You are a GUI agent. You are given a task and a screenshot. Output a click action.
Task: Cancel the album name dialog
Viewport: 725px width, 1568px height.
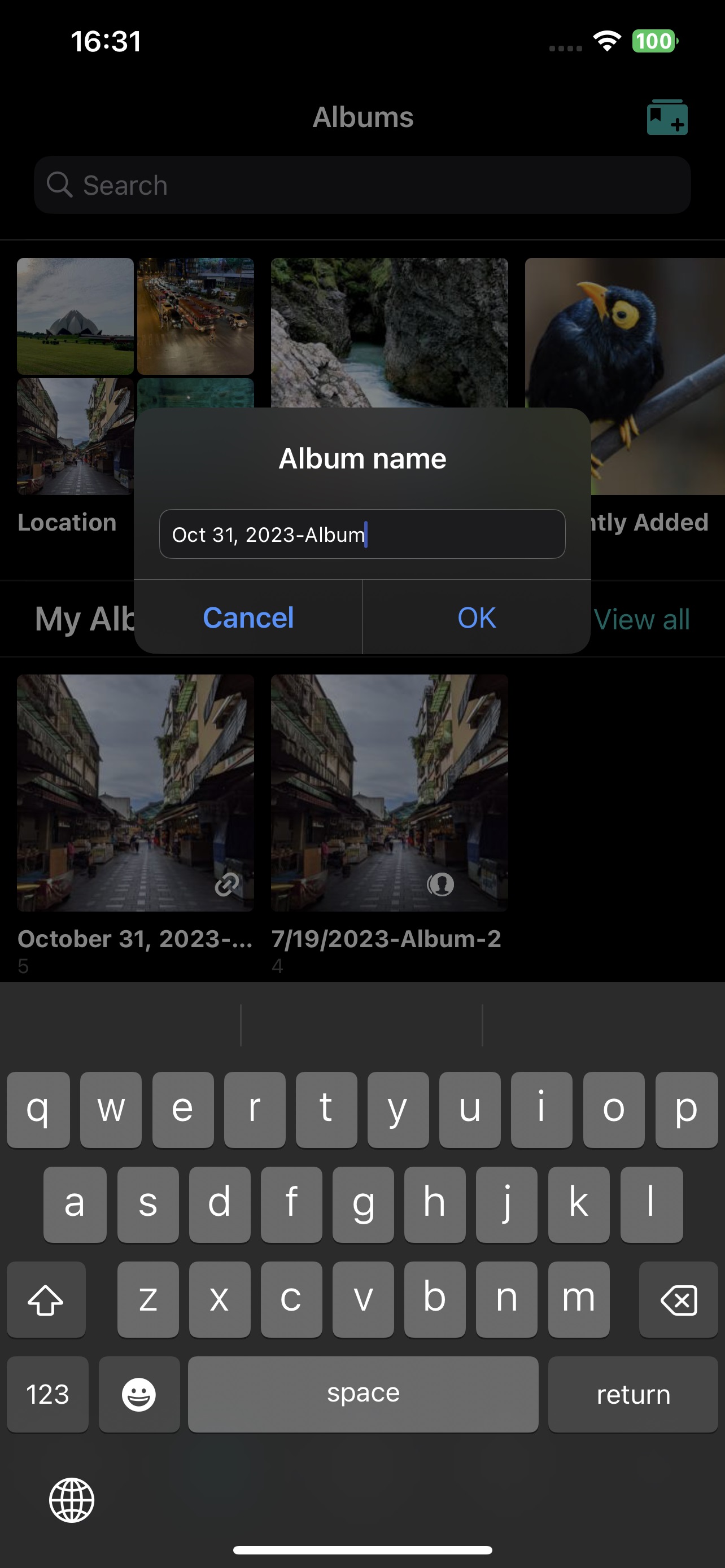[x=248, y=617]
